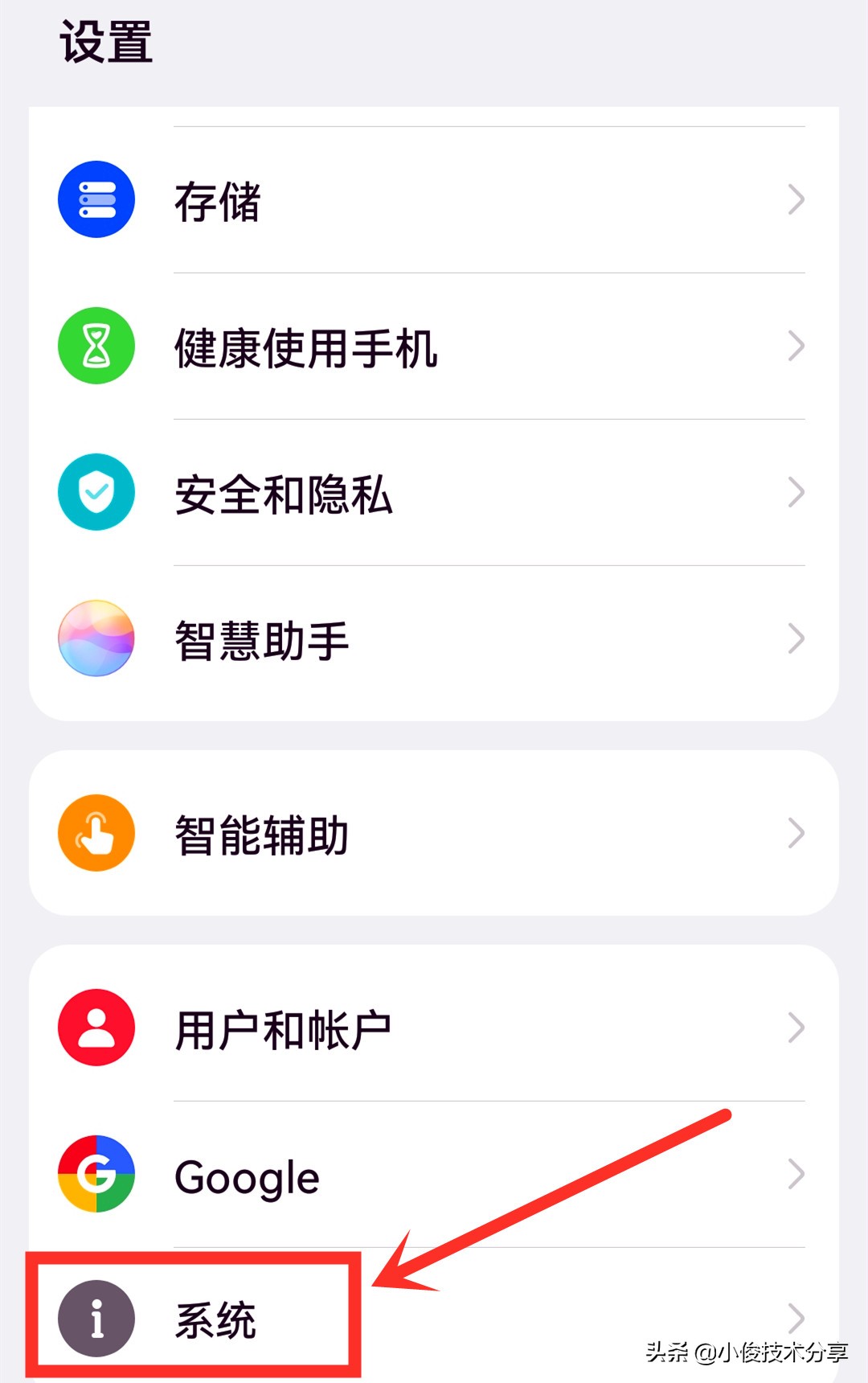Image resolution: width=868 pixels, height=1383 pixels.
Task: Open the Google settings row
Action: pos(434,1175)
